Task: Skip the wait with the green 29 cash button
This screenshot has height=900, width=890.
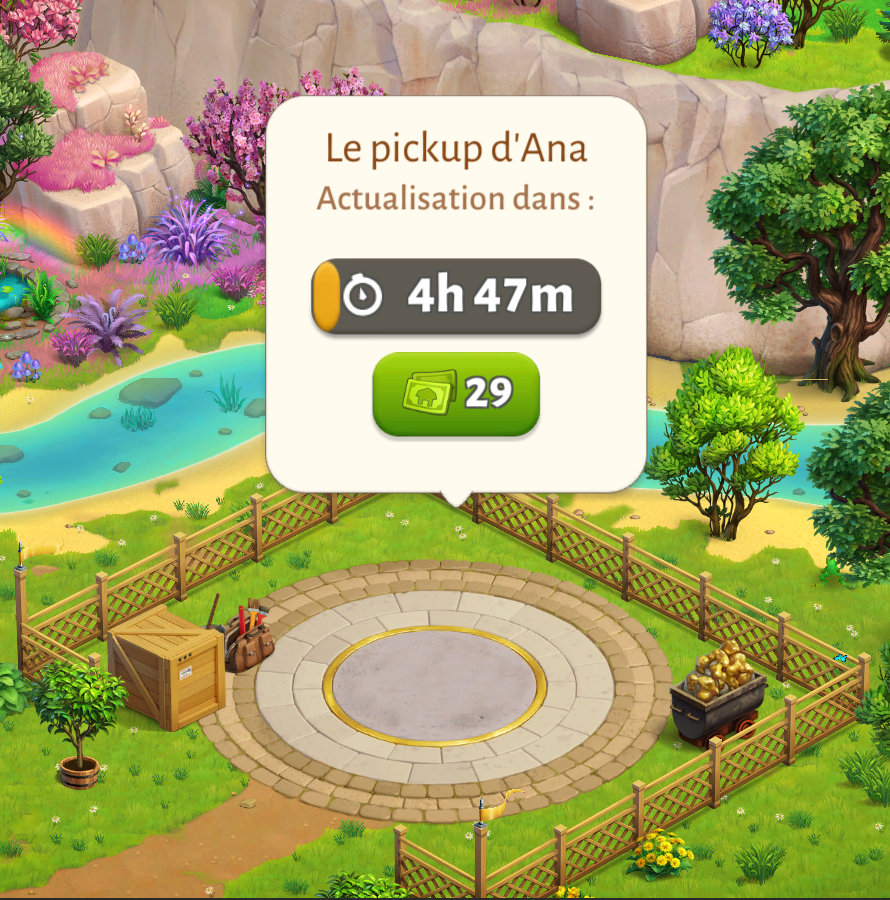Action: tap(456, 393)
